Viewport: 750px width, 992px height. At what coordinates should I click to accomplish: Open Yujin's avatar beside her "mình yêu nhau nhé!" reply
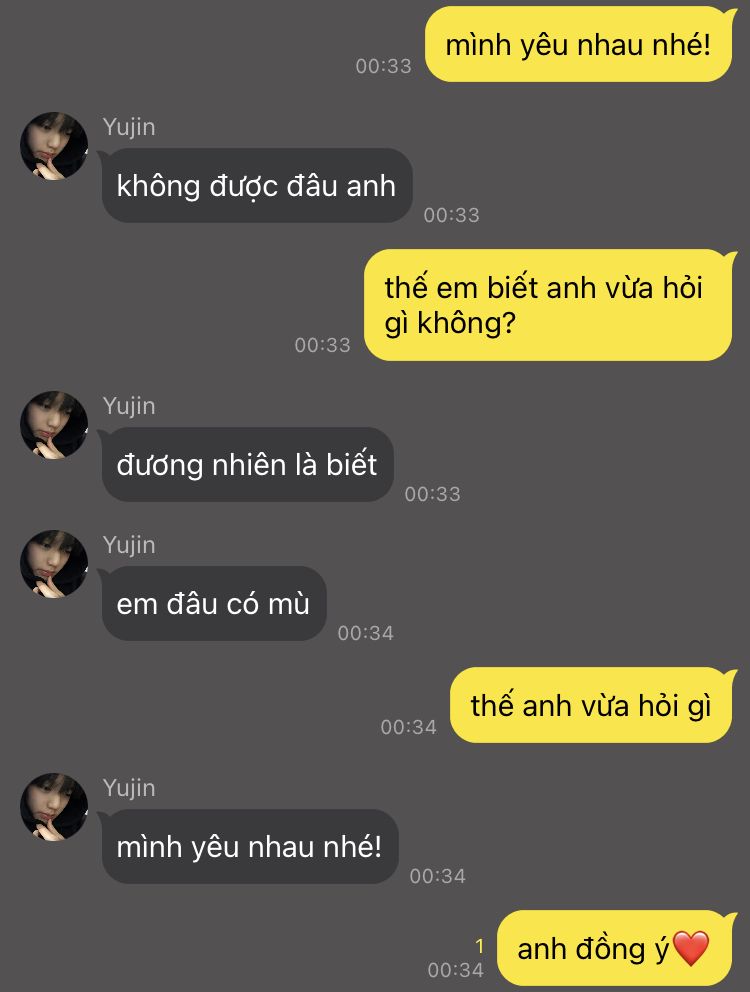[54, 807]
